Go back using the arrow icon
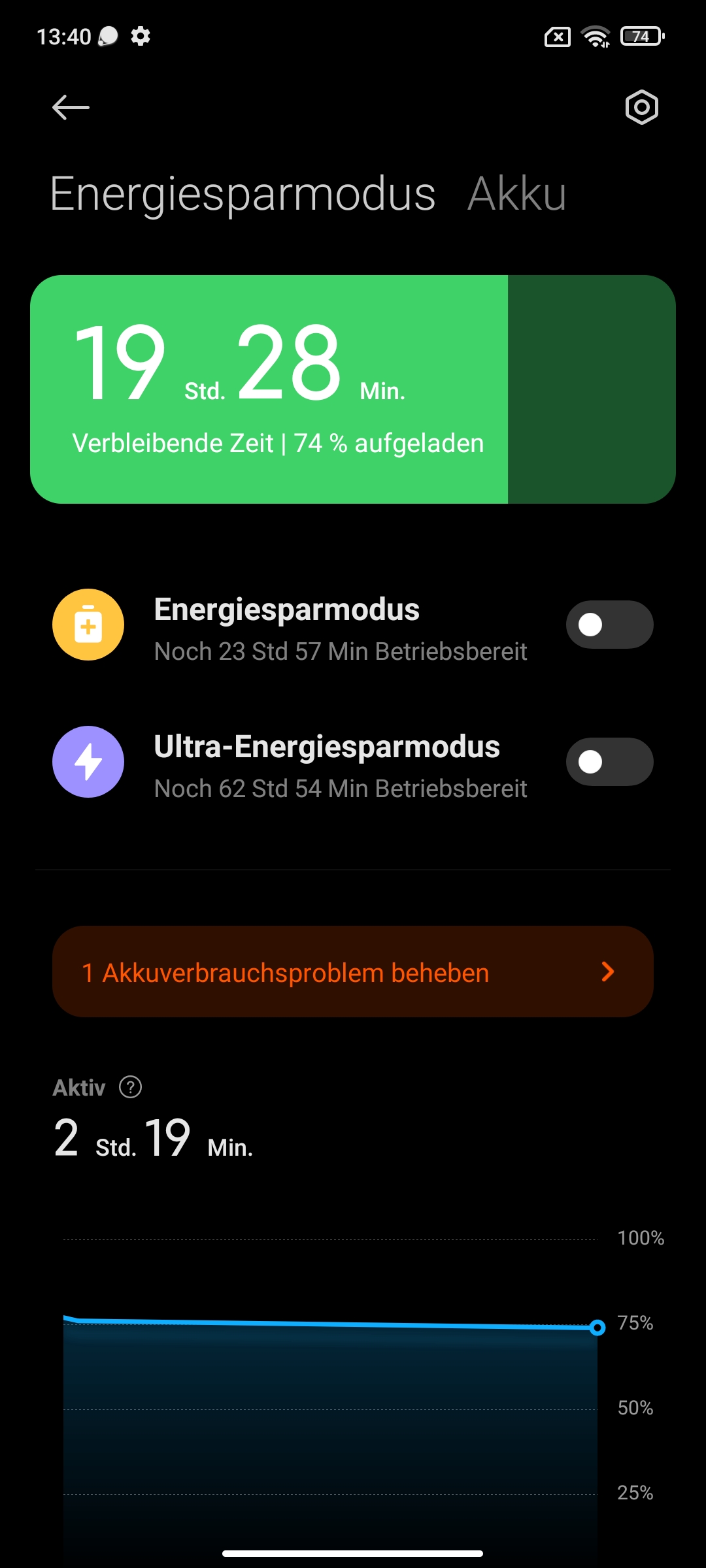 click(71, 108)
